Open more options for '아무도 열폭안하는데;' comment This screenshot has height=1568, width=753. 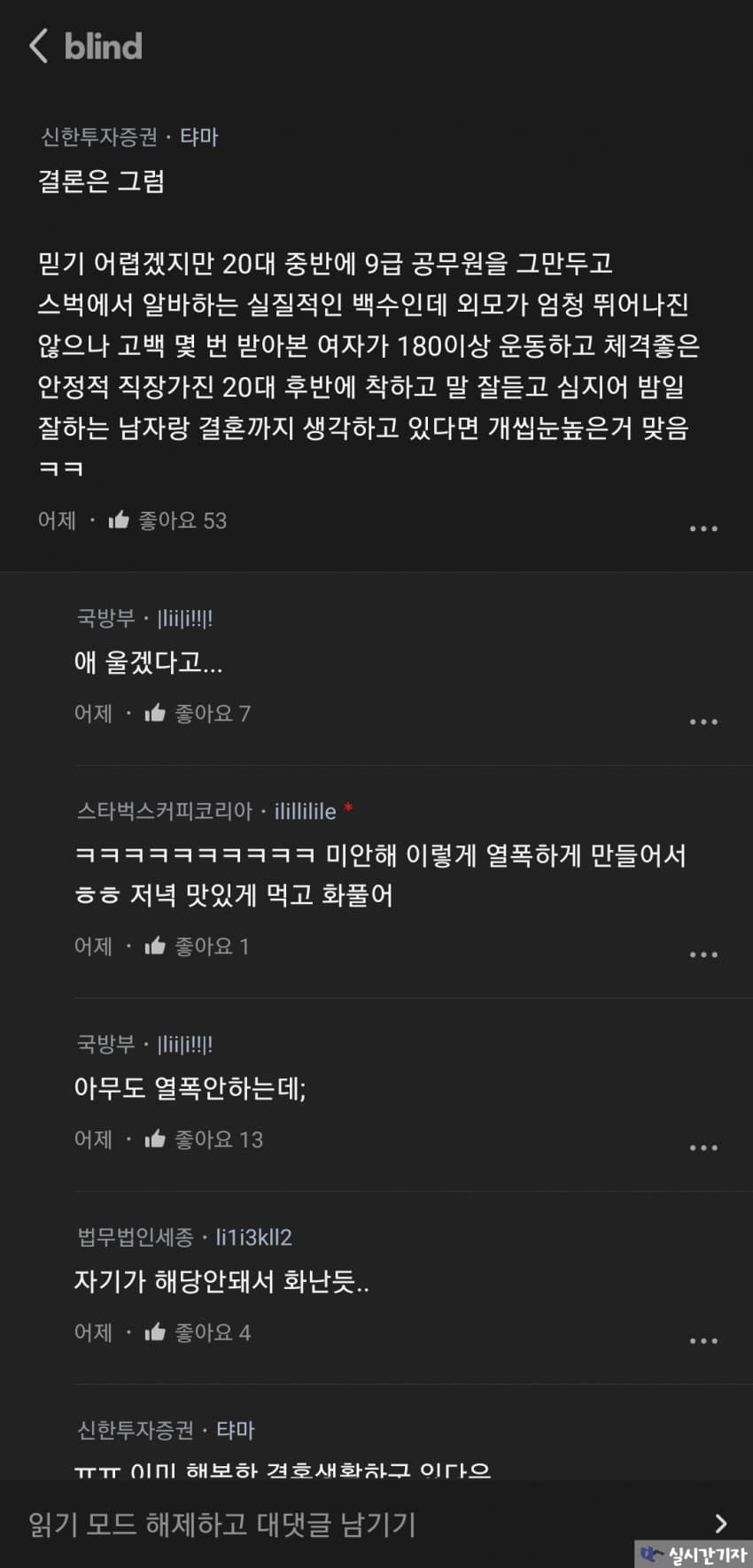tap(703, 1147)
